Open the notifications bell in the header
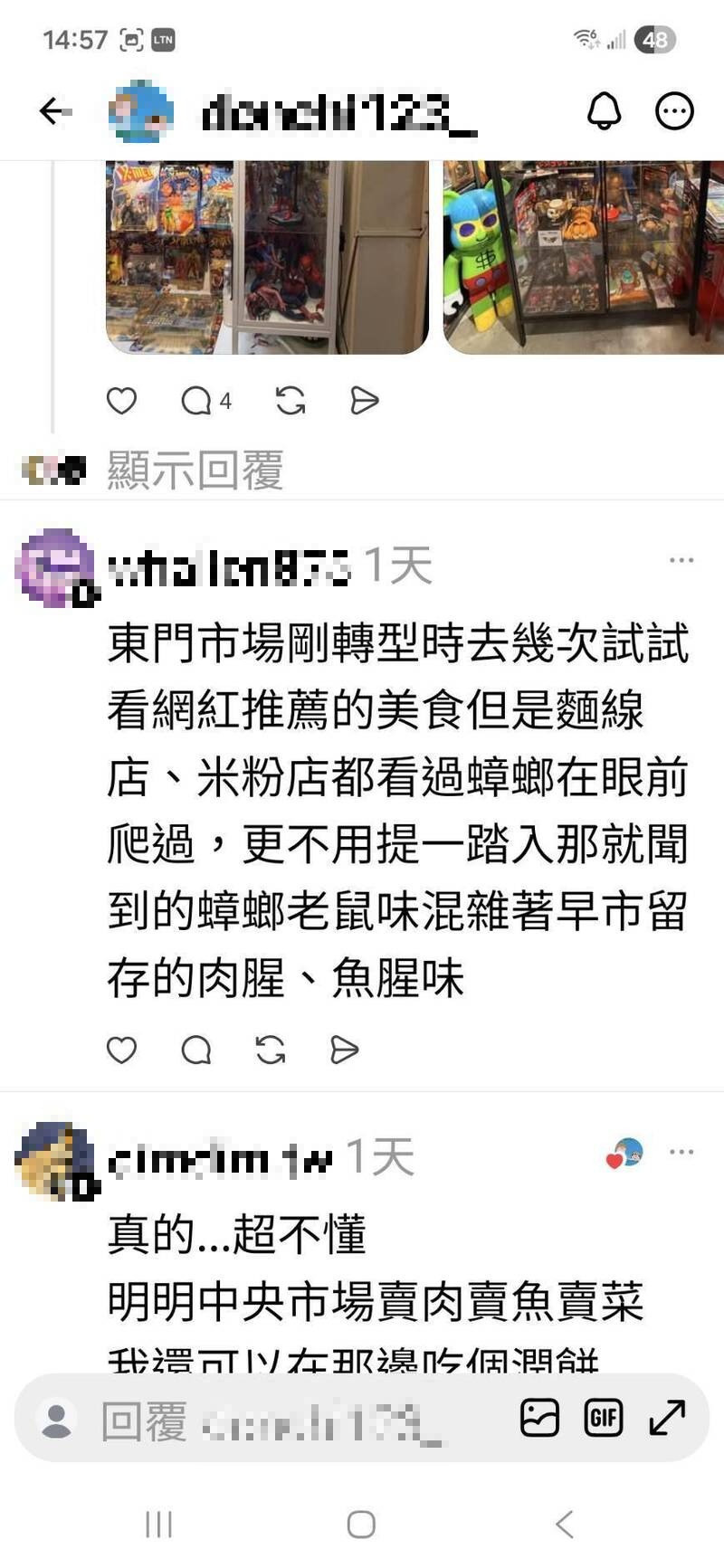The image size is (724, 1568). (x=605, y=111)
